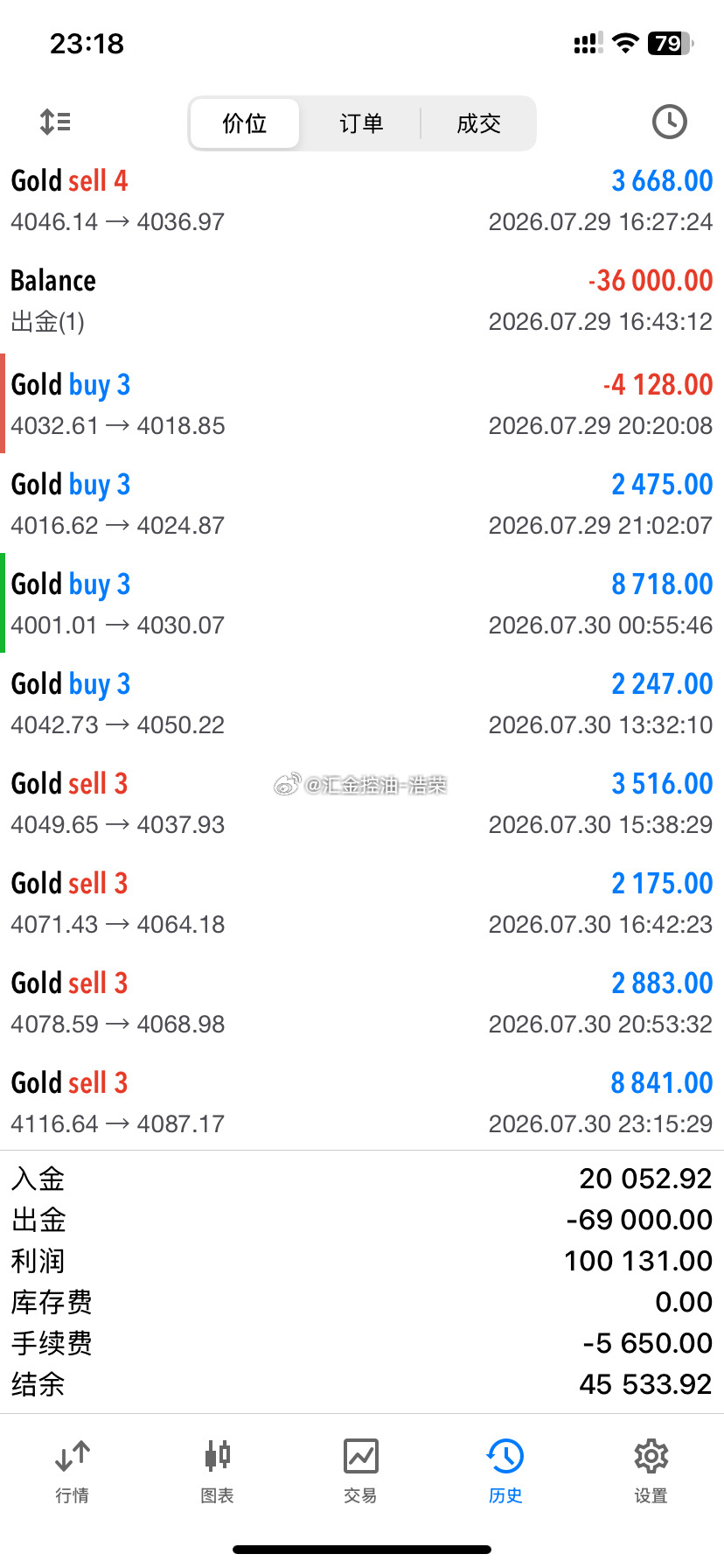Open the Gold sell trade with profit 2 175.00
Viewport: 724px width, 1568px height.
(x=362, y=902)
